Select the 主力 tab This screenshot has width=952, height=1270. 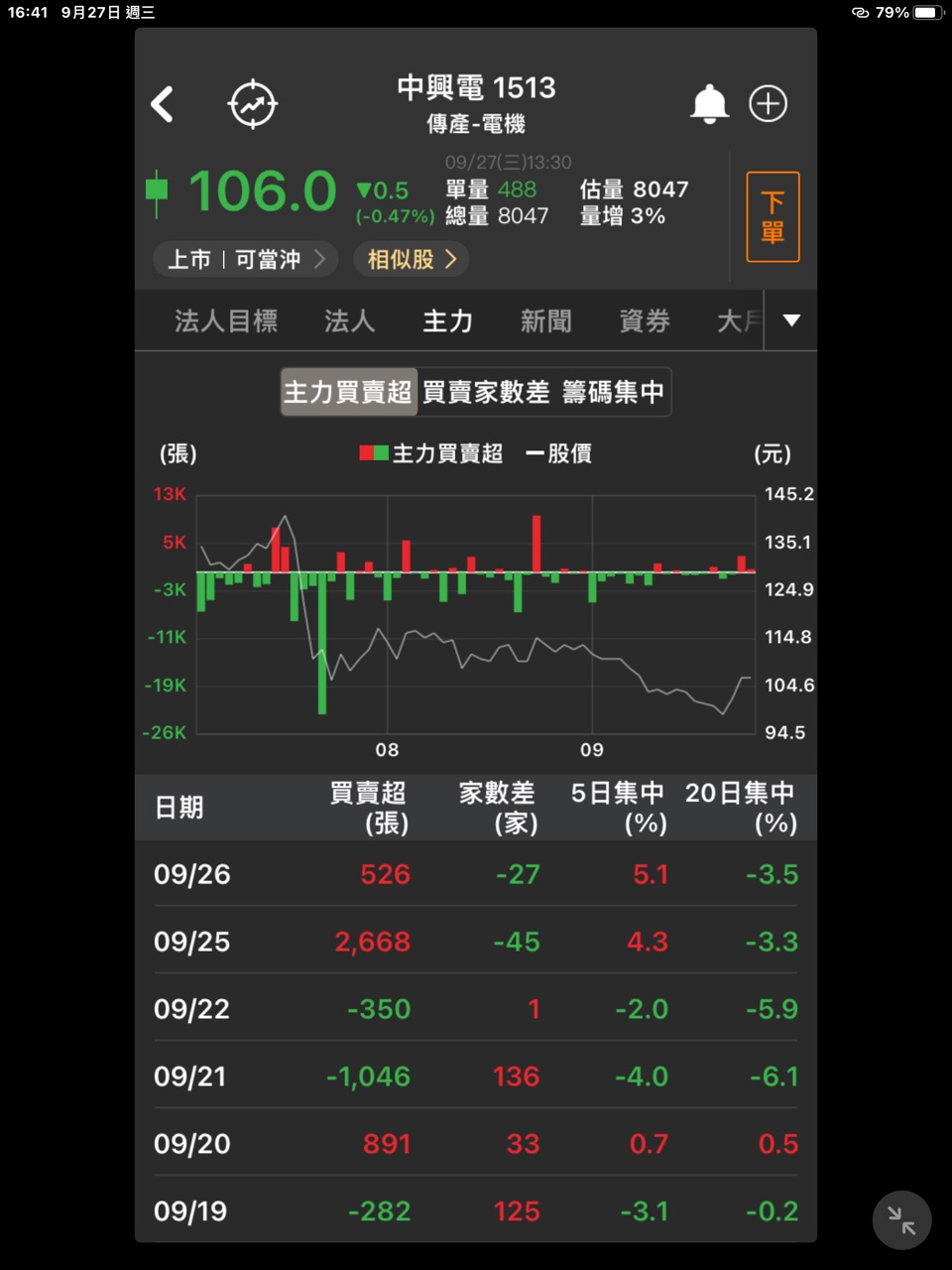[447, 321]
